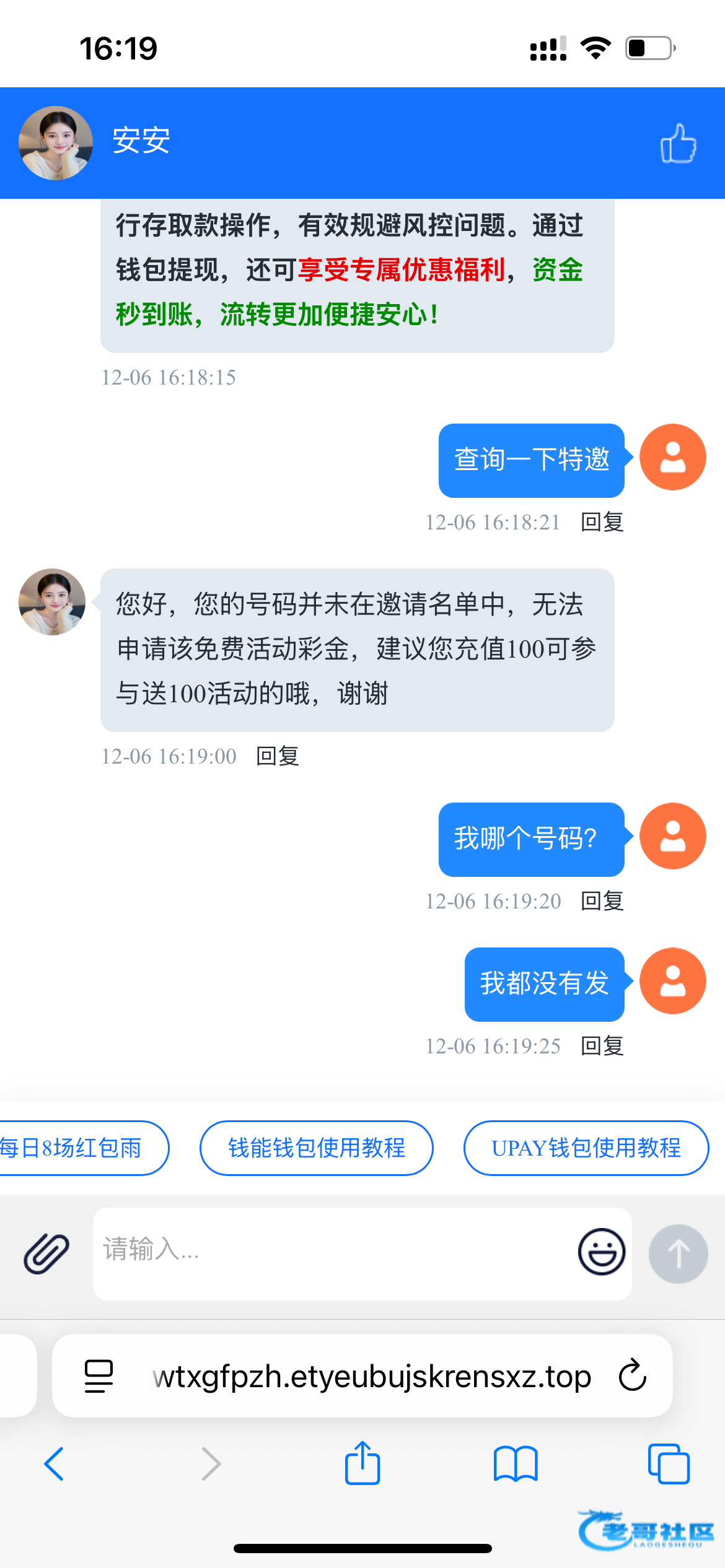725x1568 pixels.
Task: Tap 回复 under the agent's 16:19:00 message
Action: point(278,756)
